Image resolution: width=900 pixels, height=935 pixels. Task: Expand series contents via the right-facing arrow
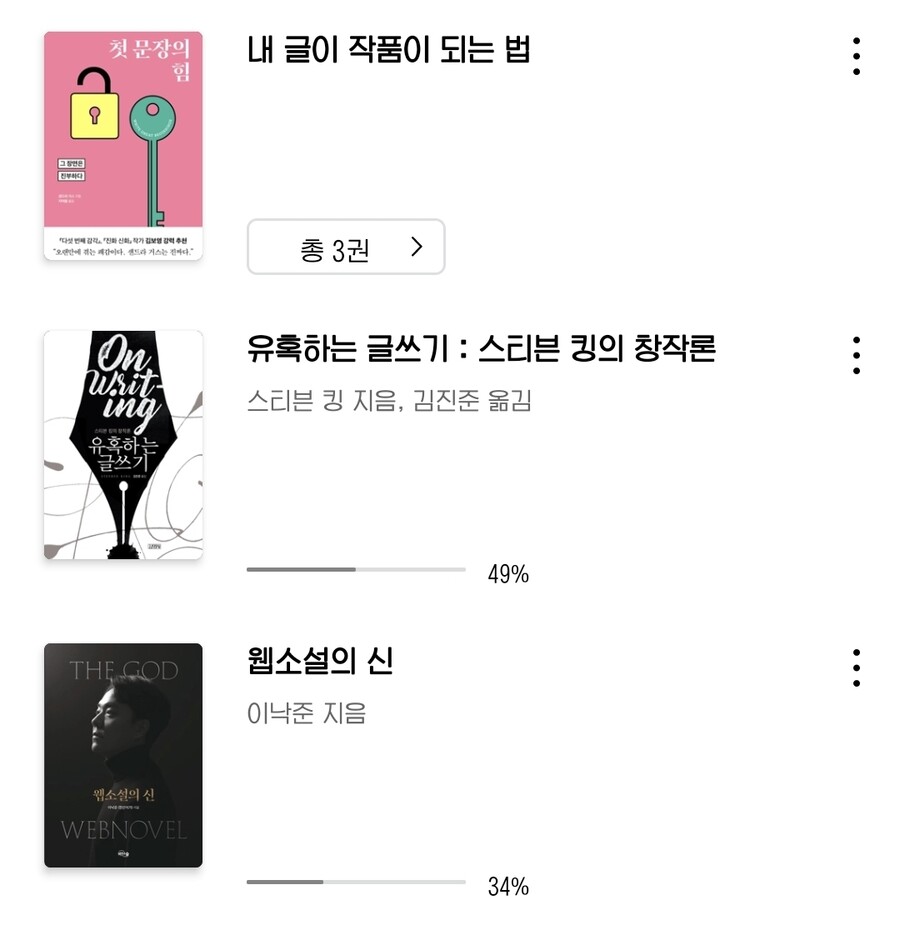(x=420, y=247)
